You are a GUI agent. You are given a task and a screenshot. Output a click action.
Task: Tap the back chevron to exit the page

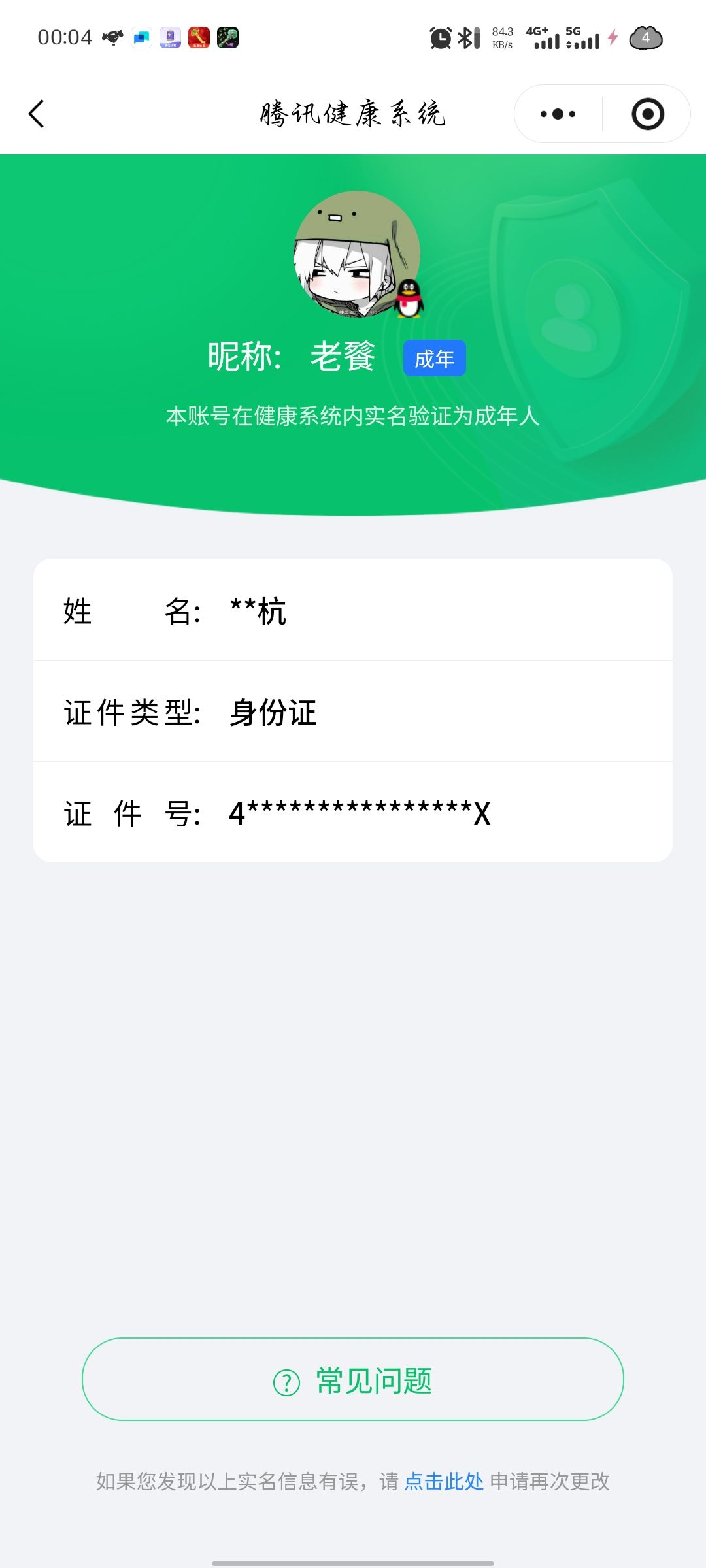(x=37, y=113)
